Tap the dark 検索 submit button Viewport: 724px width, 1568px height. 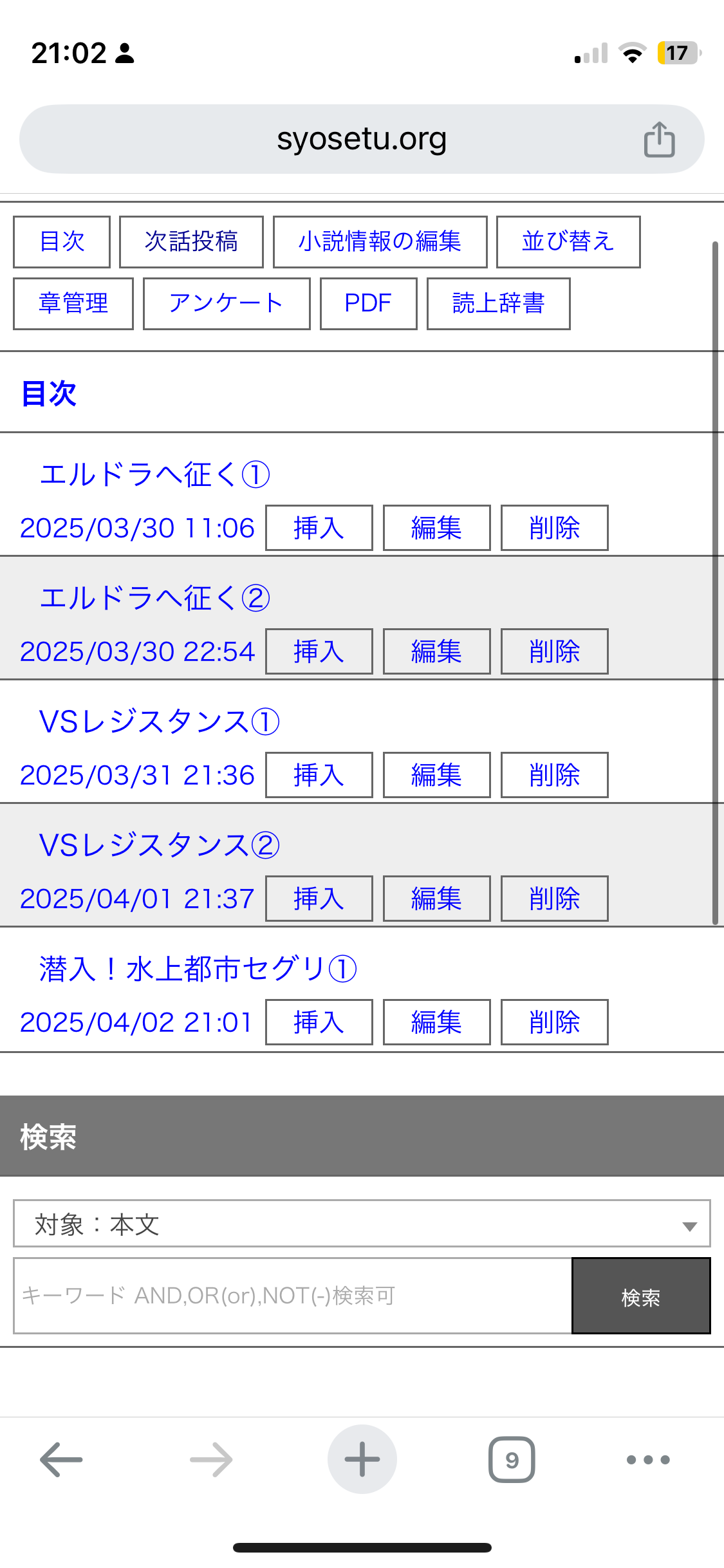pos(641,1296)
